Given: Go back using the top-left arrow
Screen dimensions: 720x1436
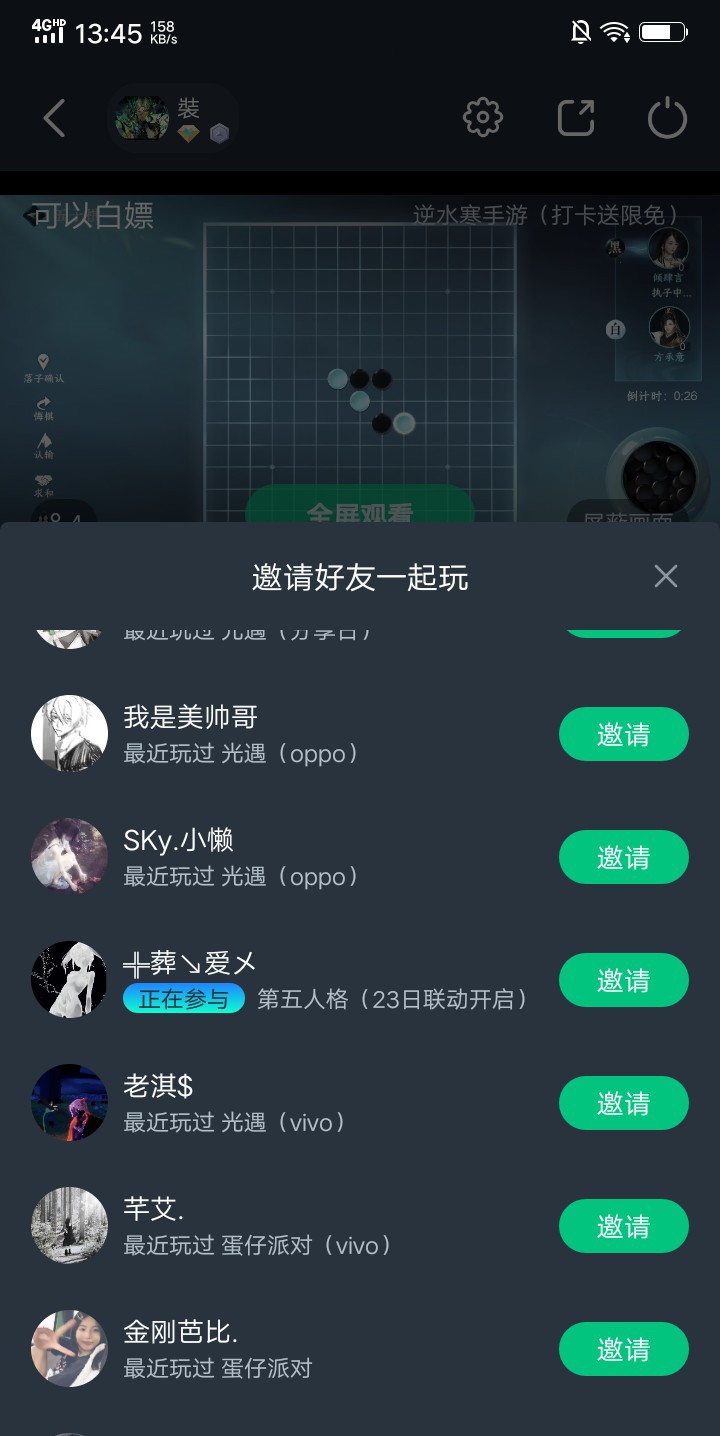Looking at the screenshot, I should click(x=55, y=118).
